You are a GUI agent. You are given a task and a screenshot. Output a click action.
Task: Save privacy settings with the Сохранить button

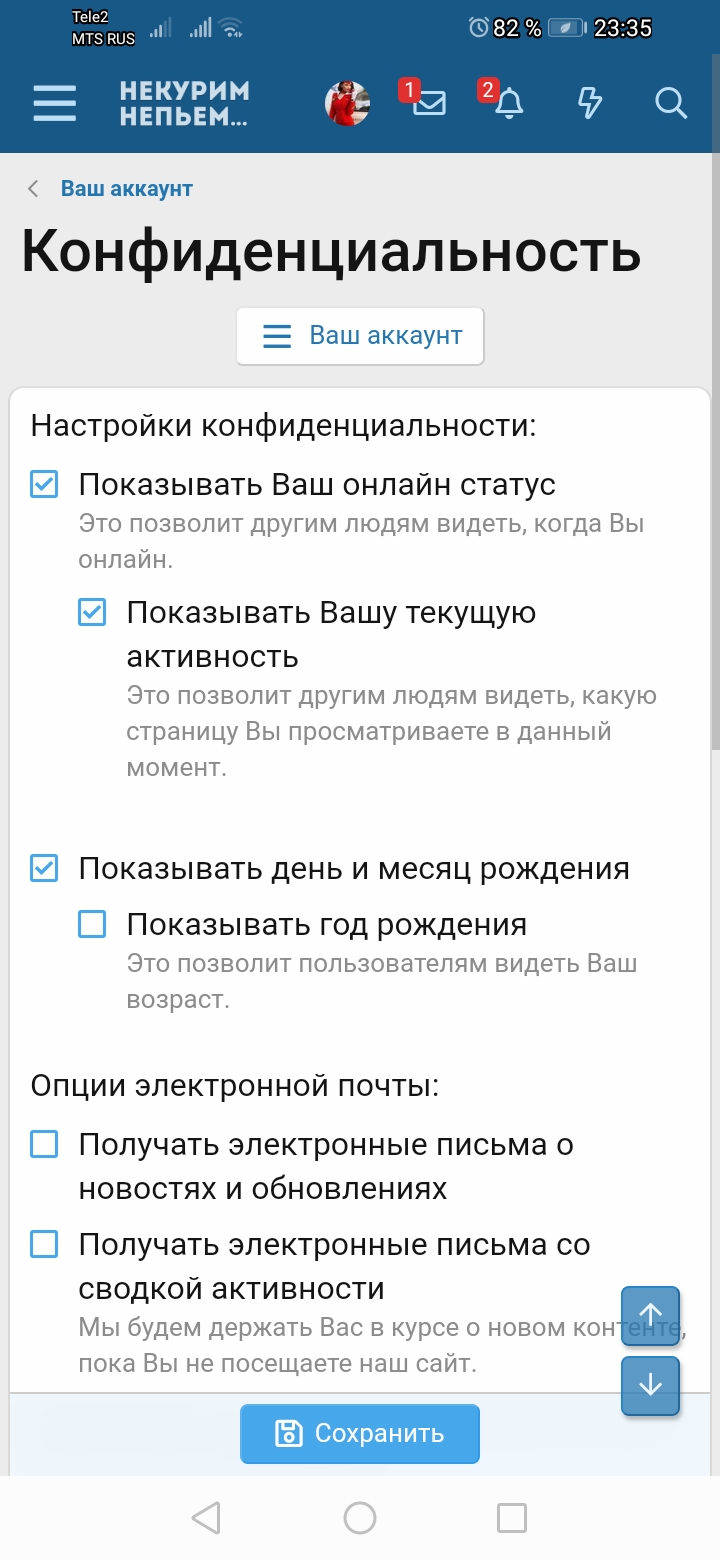tap(359, 1433)
